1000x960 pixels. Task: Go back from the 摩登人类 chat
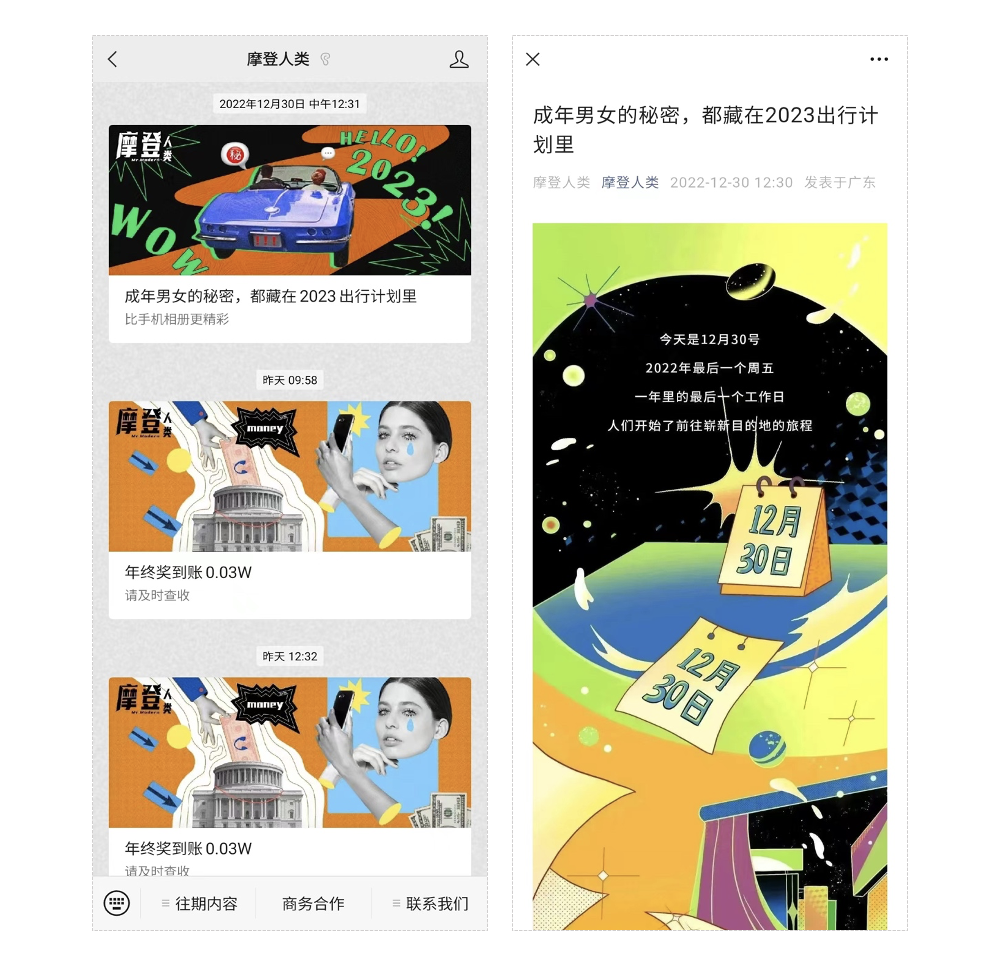[x=112, y=60]
